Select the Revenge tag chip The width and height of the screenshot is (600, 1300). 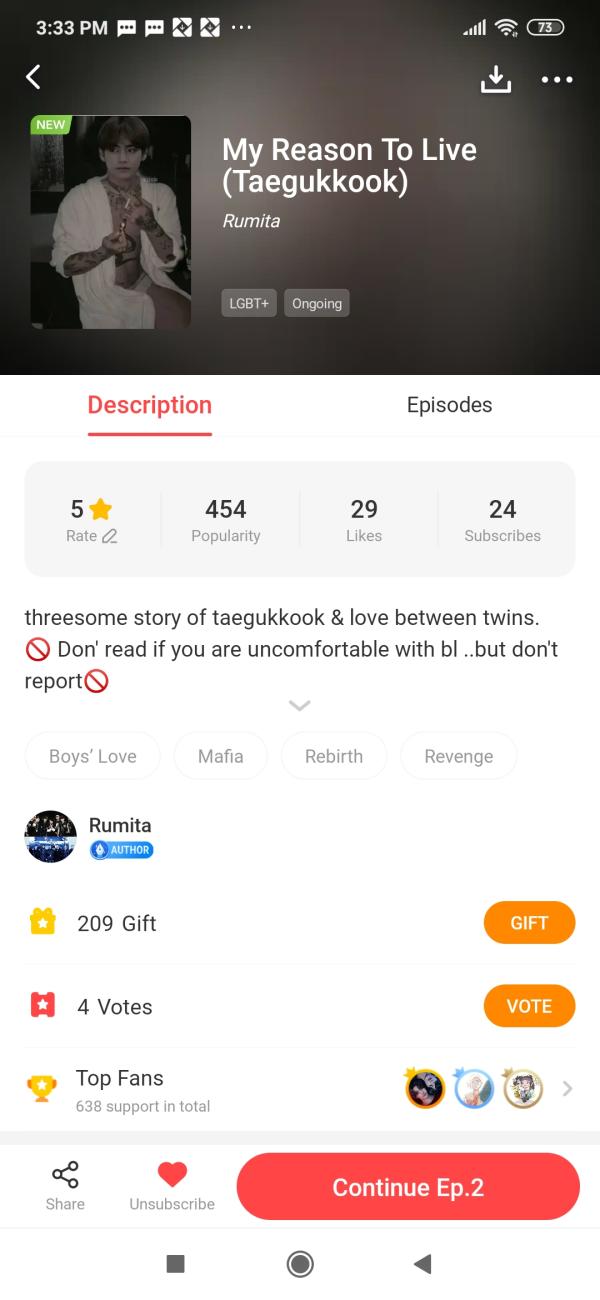[x=458, y=756]
